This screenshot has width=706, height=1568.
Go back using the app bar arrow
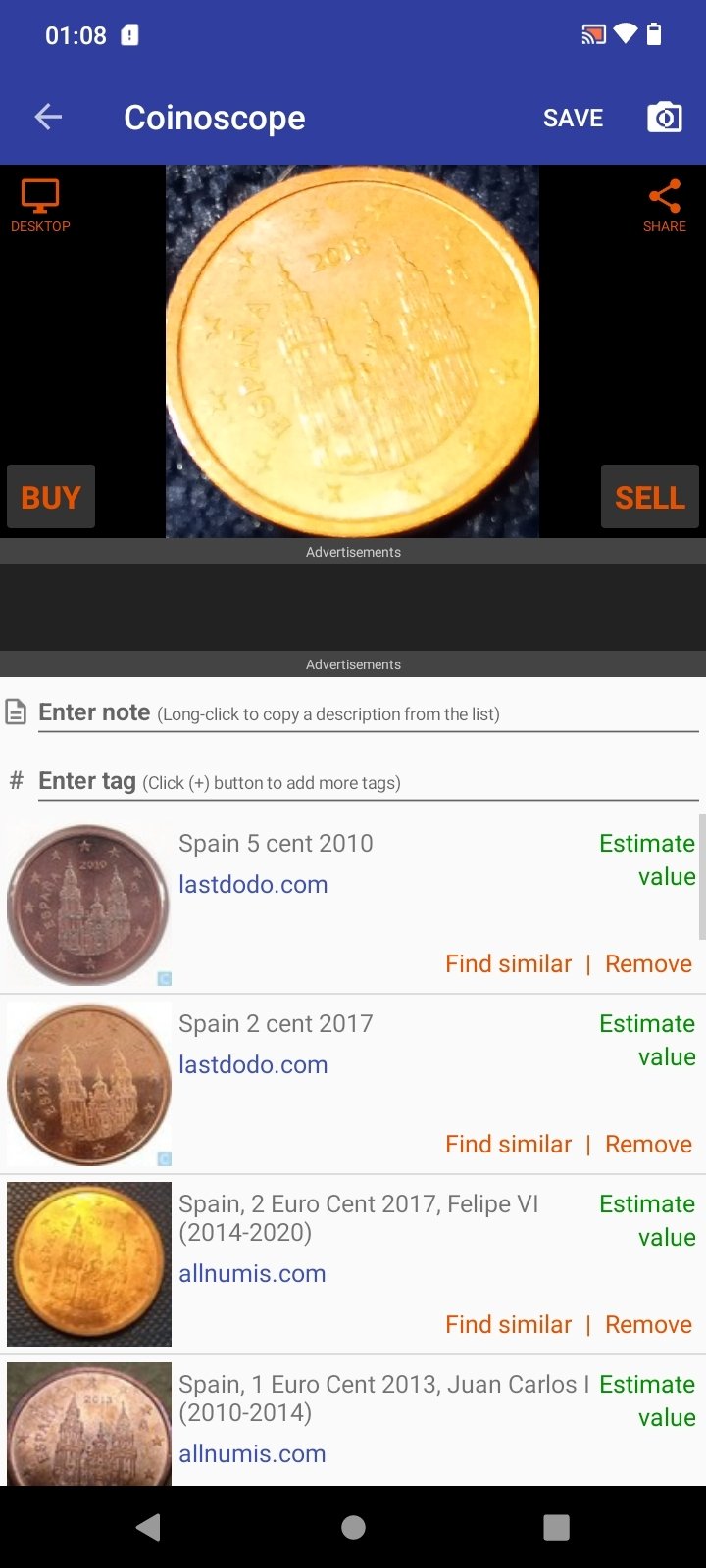pyautogui.click(x=48, y=118)
